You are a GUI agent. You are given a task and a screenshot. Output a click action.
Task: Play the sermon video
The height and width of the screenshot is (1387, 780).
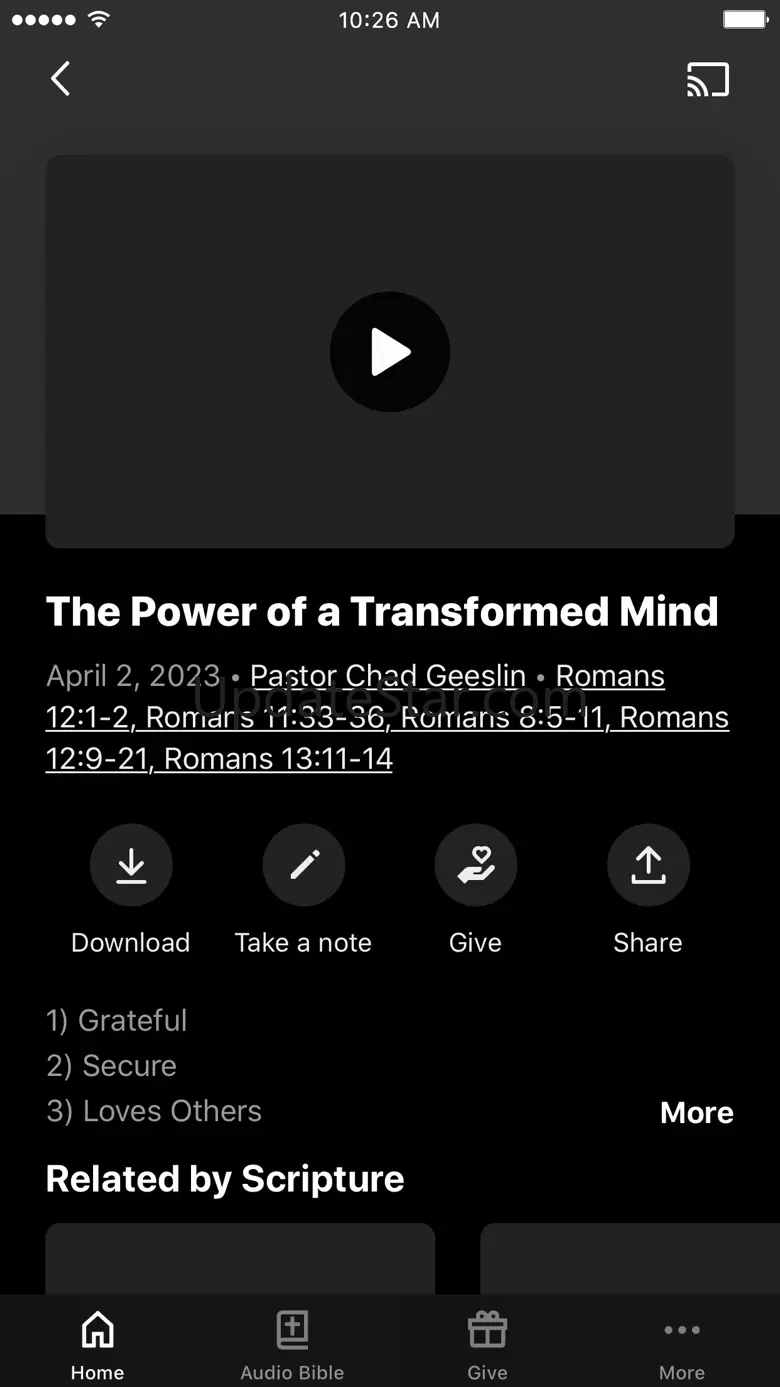(390, 352)
